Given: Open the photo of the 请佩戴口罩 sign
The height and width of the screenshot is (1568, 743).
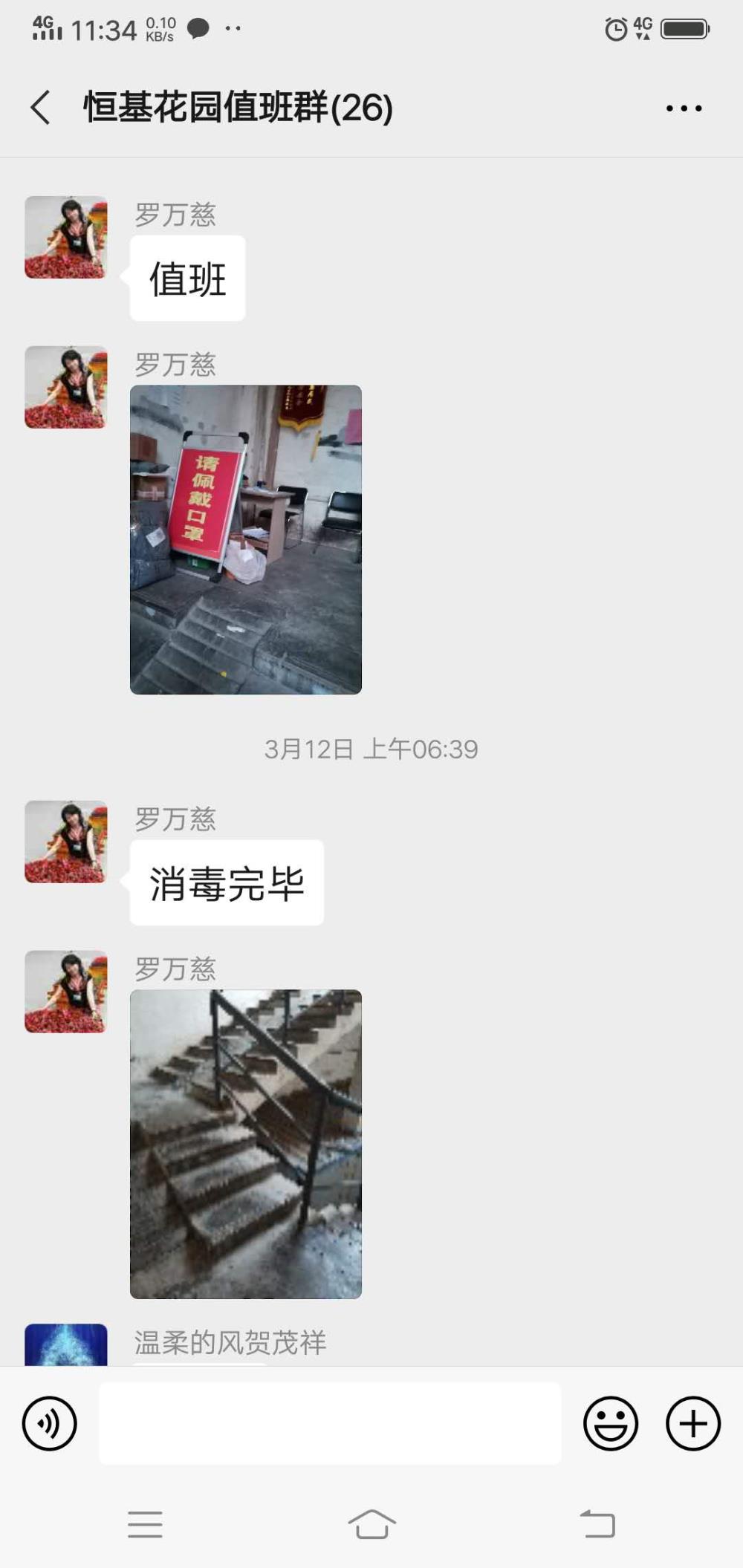Looking at the screenshot, I should click(246, 539).
